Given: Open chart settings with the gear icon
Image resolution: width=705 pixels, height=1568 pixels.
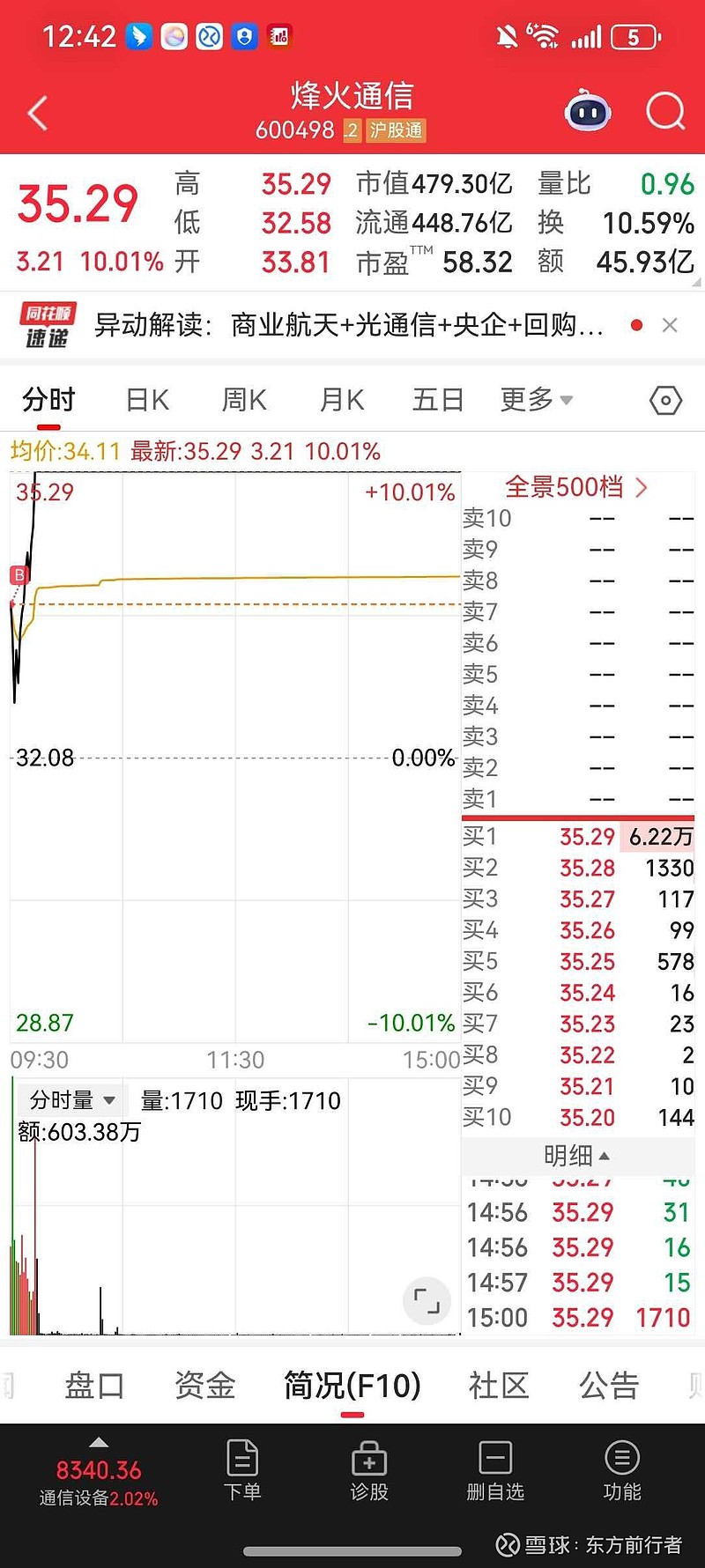Looking at the screenshot, I should 665,399.
